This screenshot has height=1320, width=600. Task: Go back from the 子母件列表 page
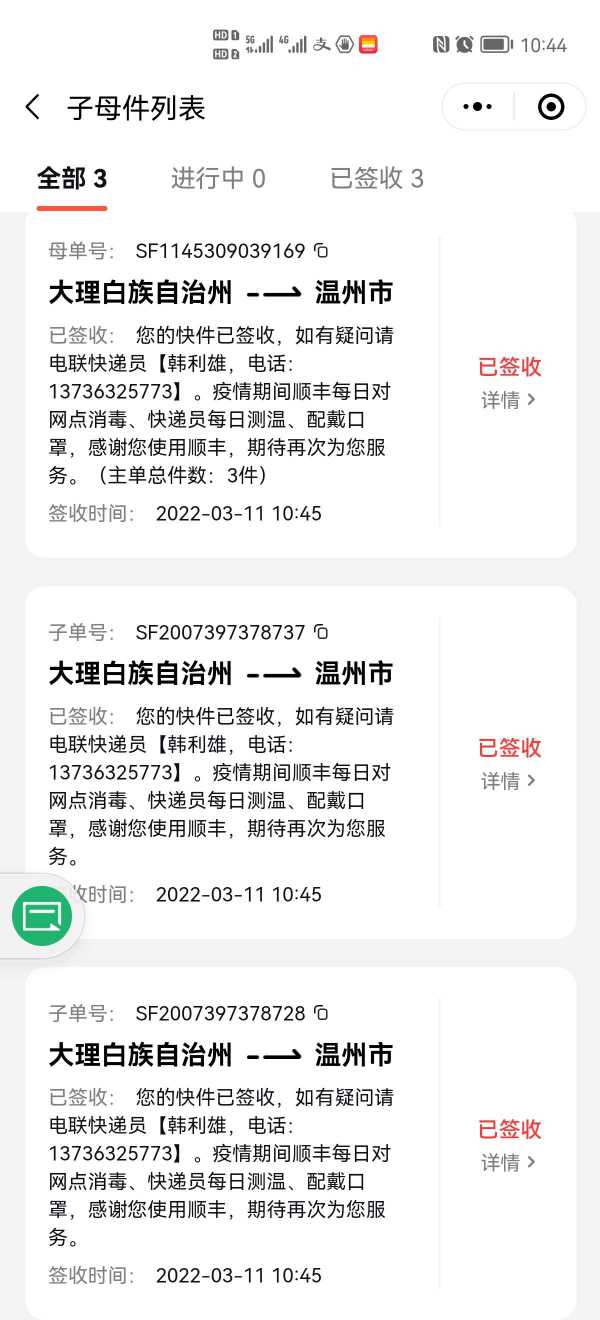coord(33,107)
